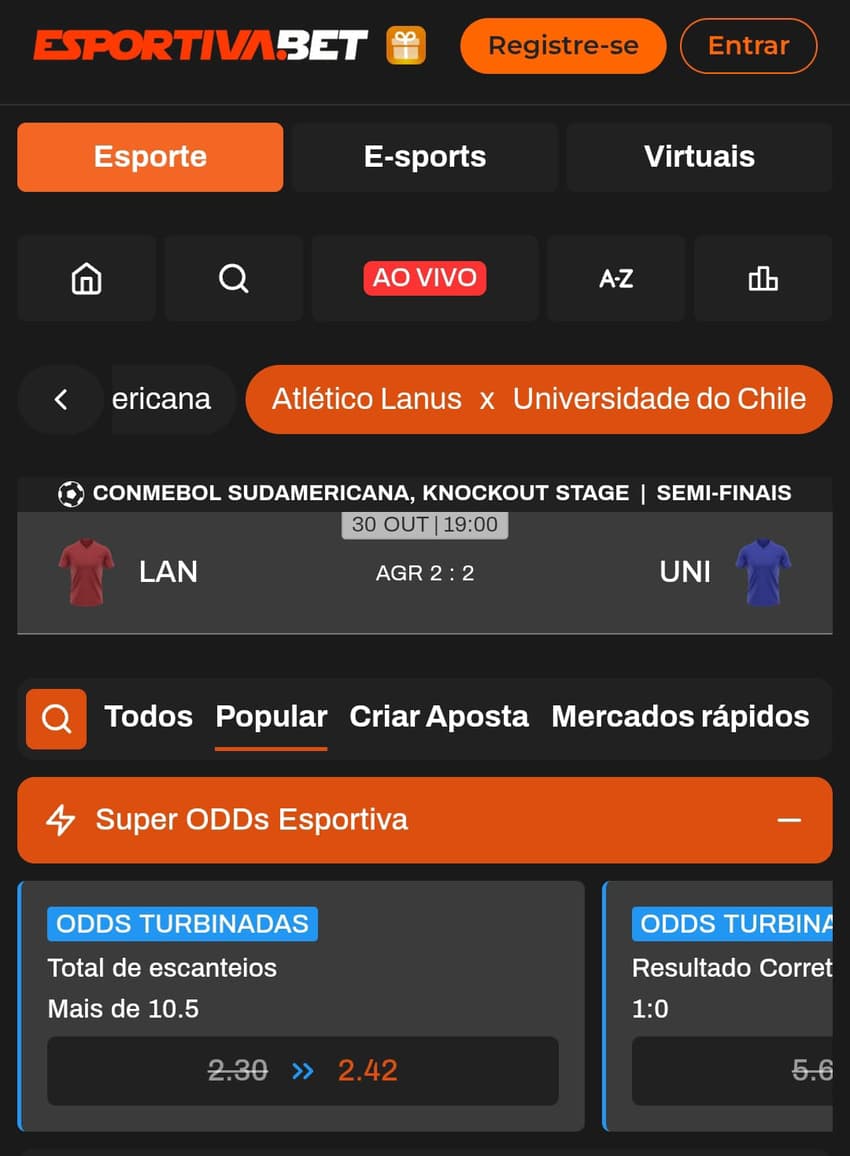The image size is (850, 1156).
Task: Open AO VIVO live events section
Action: tap(424, 279)
